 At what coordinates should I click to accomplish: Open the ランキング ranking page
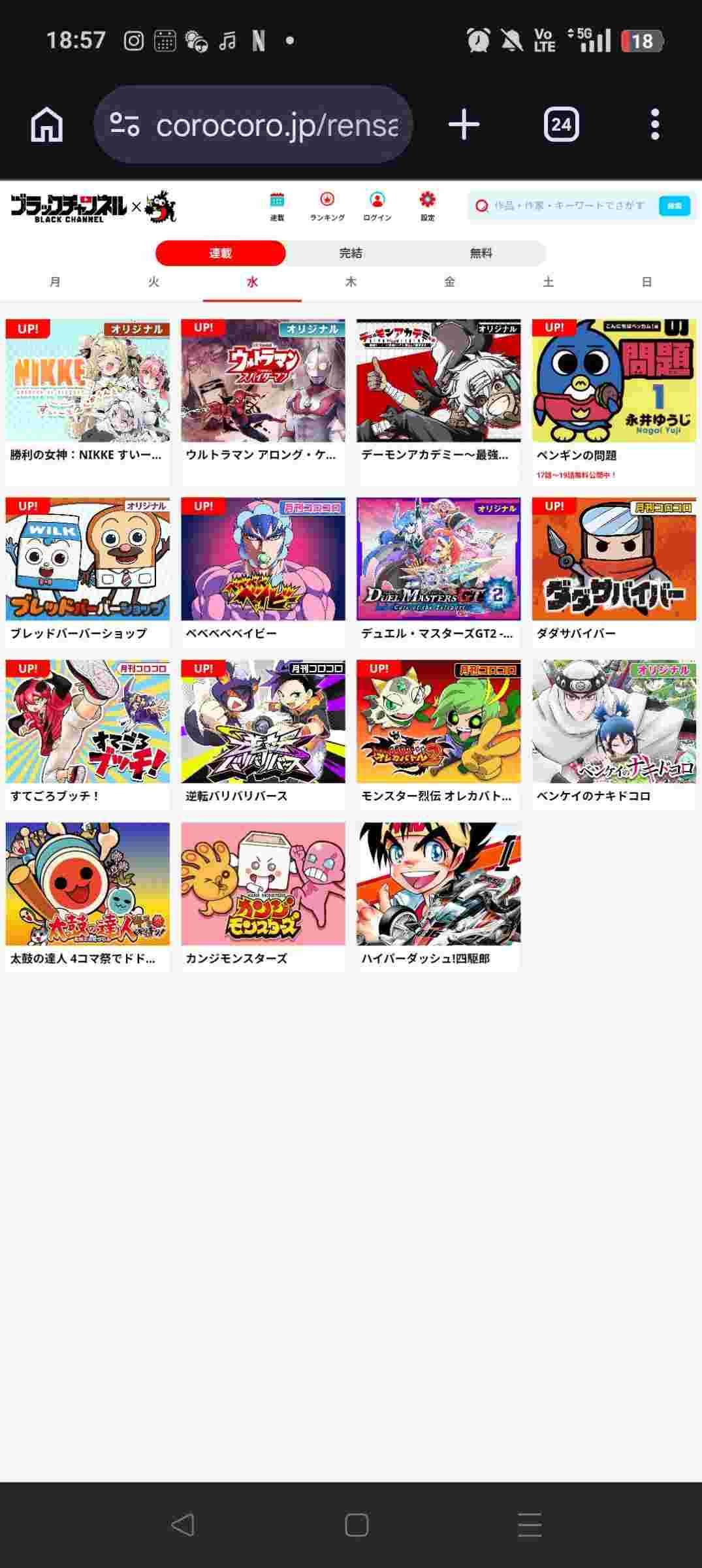(327, 206)
